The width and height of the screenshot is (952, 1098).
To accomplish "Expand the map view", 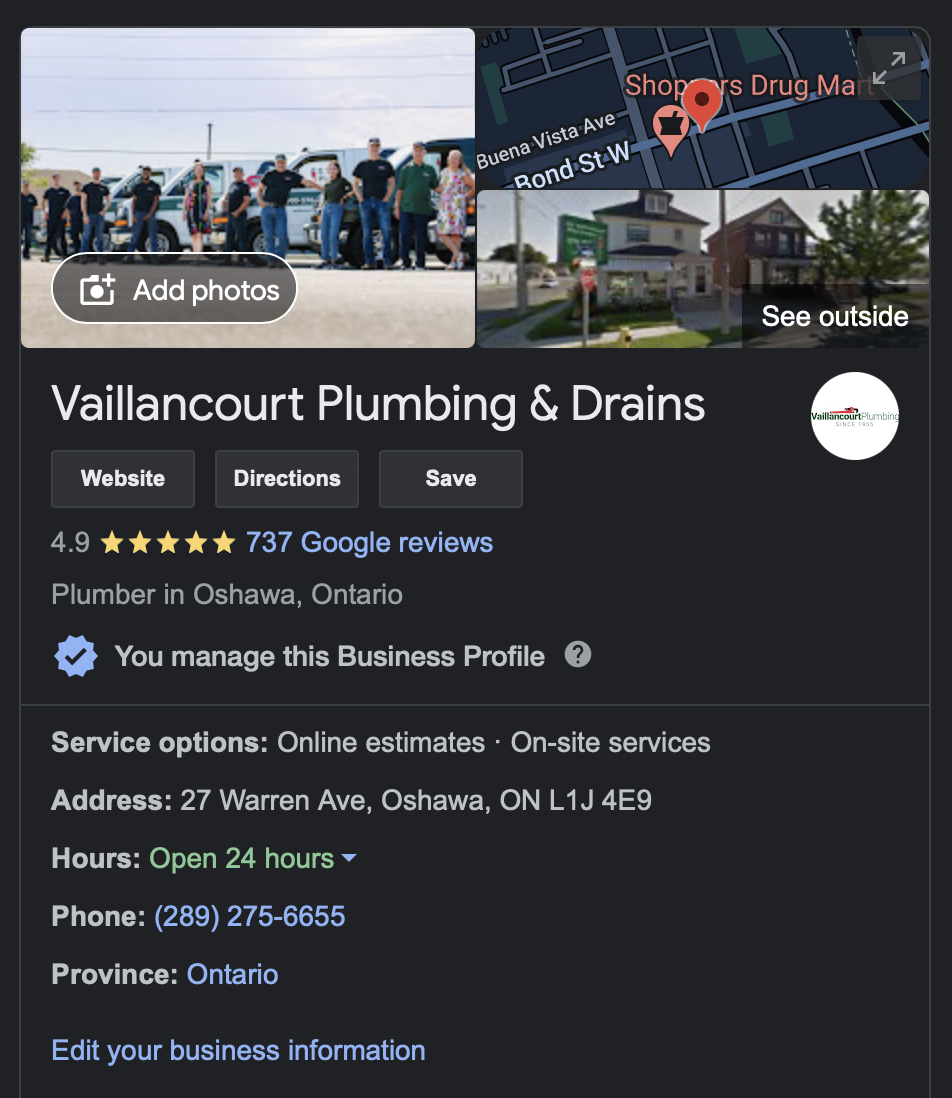I will click(888, 69).
